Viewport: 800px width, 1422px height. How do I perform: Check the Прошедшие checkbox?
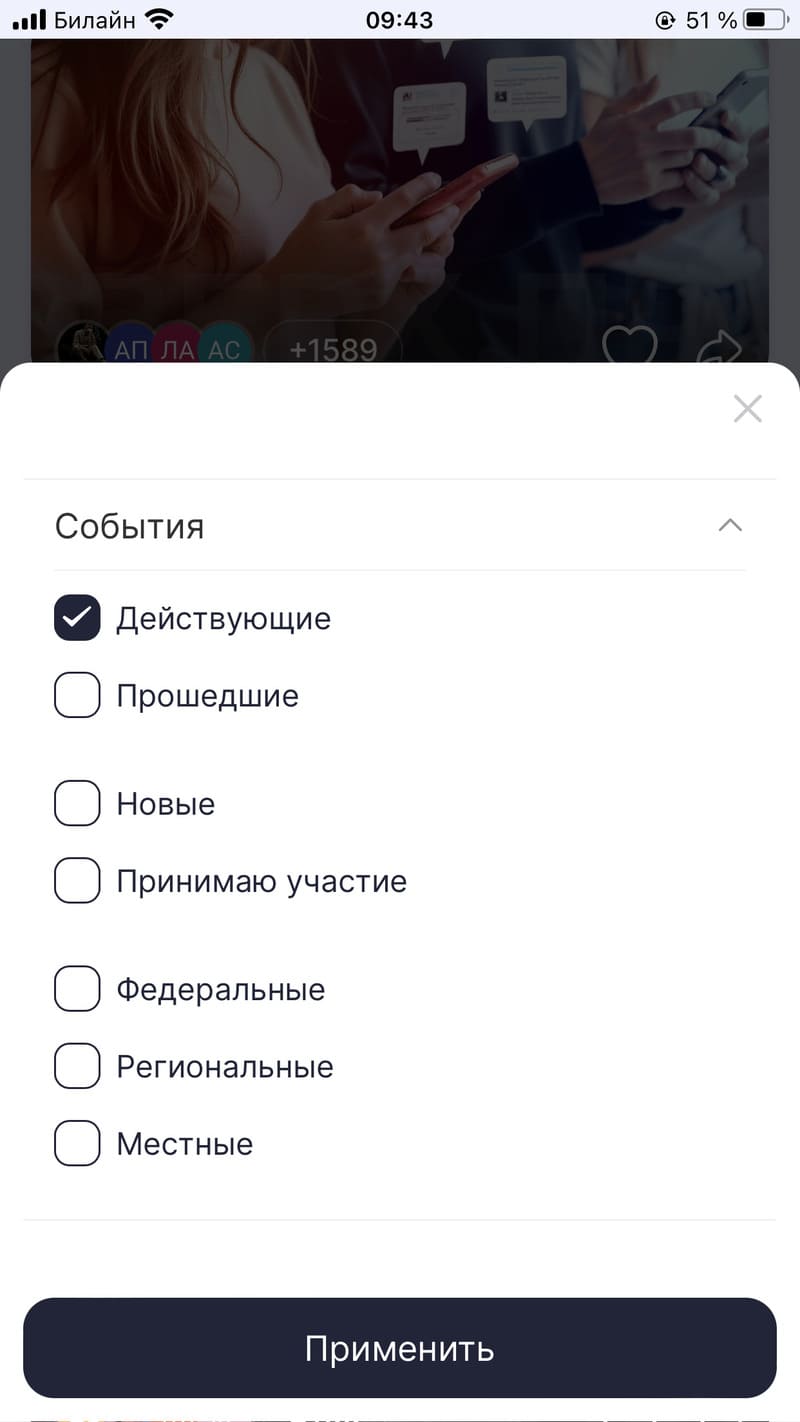click(x=77, y=695)
